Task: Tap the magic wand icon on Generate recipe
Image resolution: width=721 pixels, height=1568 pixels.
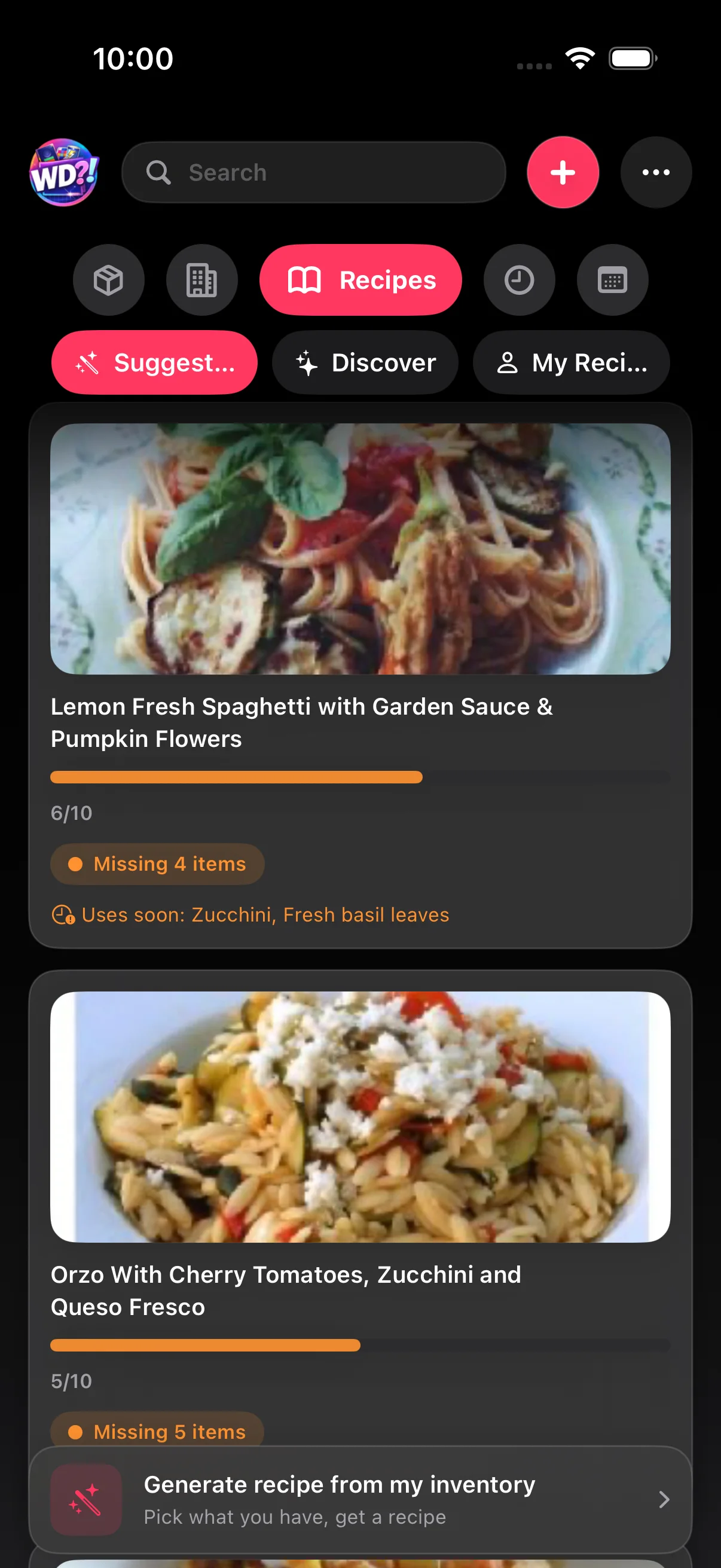Action: [x=85, y=1499]
